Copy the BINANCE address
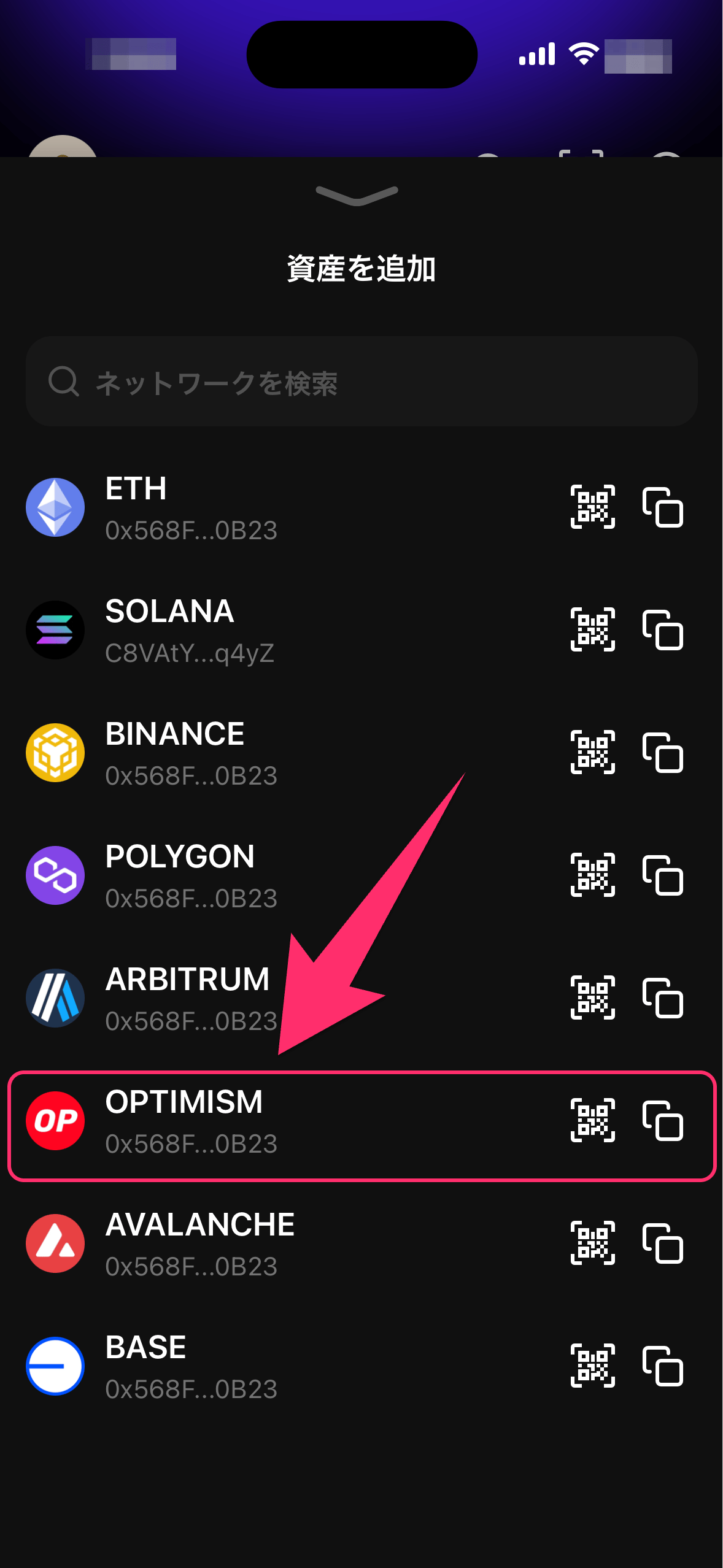The height and width of the screenshot is (1568, 723). pyautogui.click(x=662, y=753)
